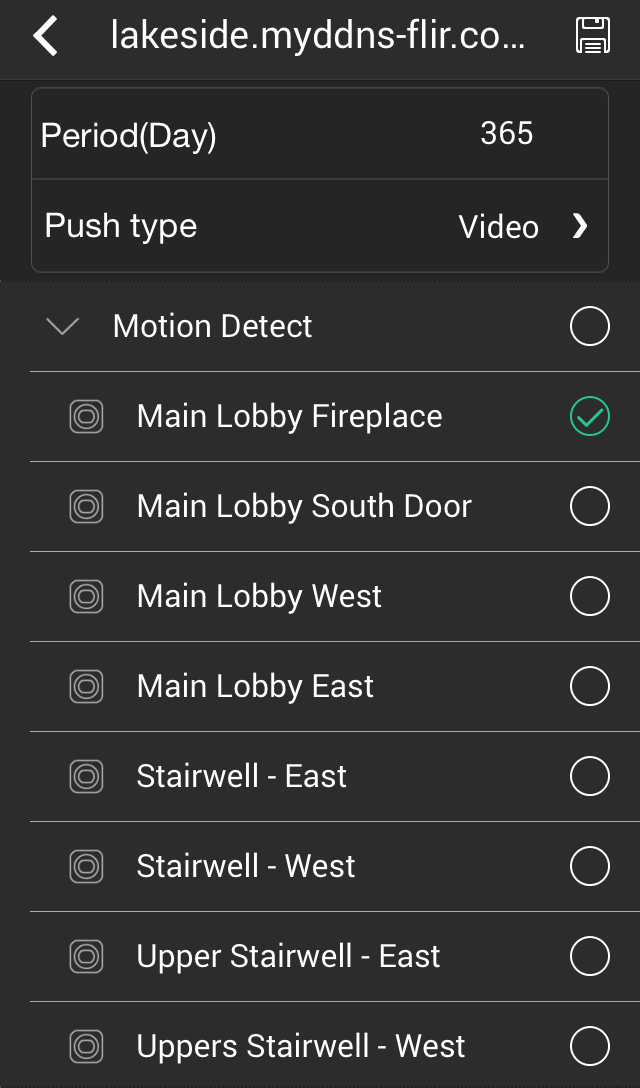Go back using the top-left arrow

click(46, 35)
